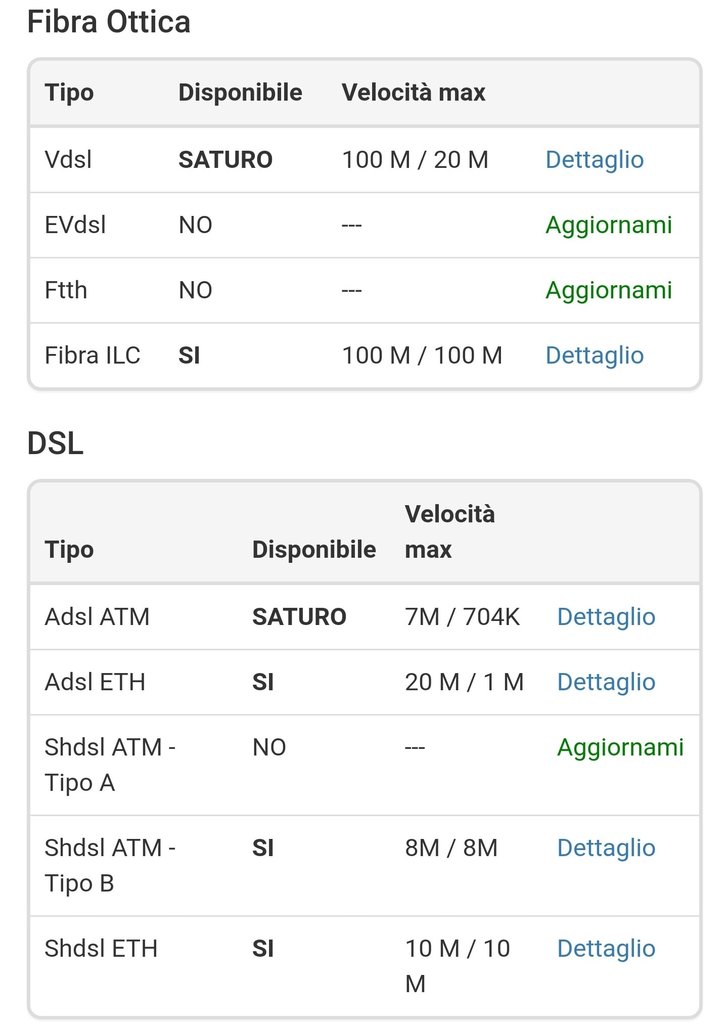Select Aggiornami for Ftth

pos(608,290)
